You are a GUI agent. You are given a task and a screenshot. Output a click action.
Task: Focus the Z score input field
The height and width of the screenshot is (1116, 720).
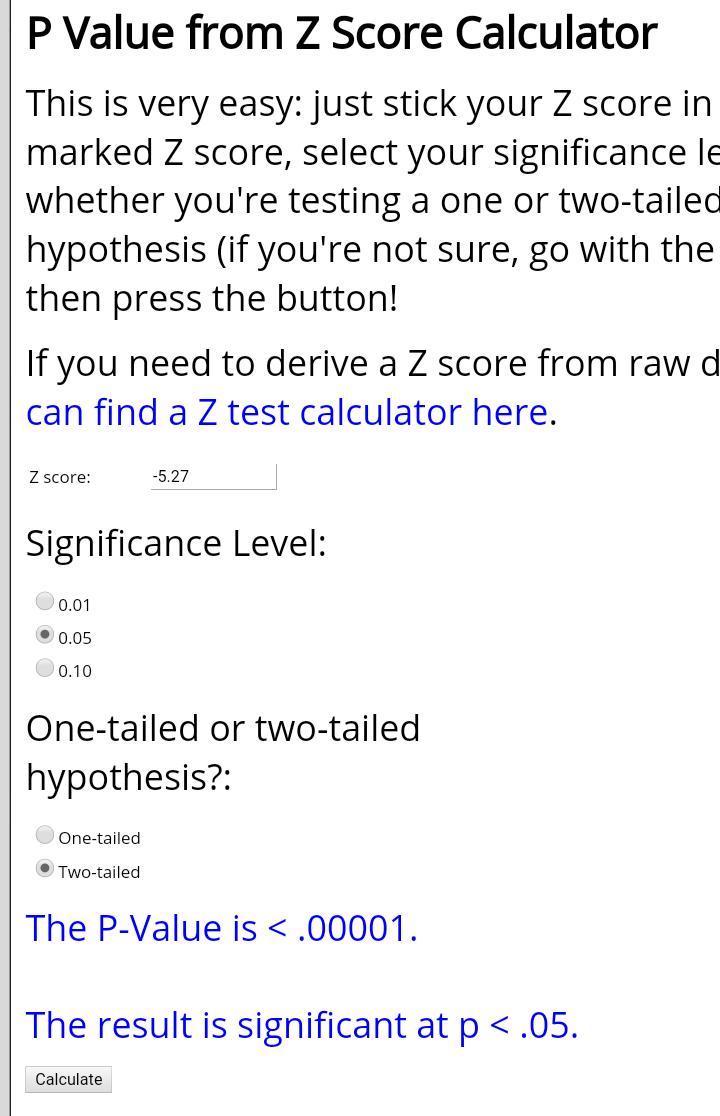[212, 477]
